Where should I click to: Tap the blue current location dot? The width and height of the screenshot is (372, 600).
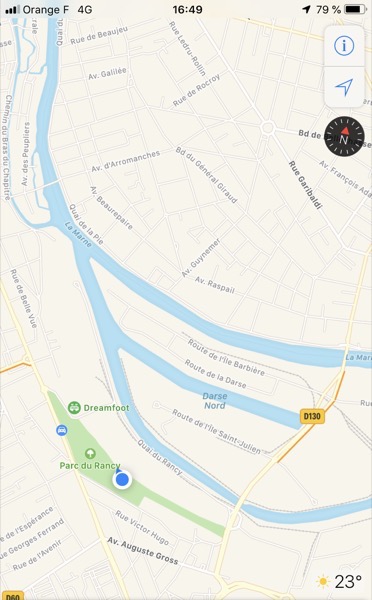[x=122, y=479]
